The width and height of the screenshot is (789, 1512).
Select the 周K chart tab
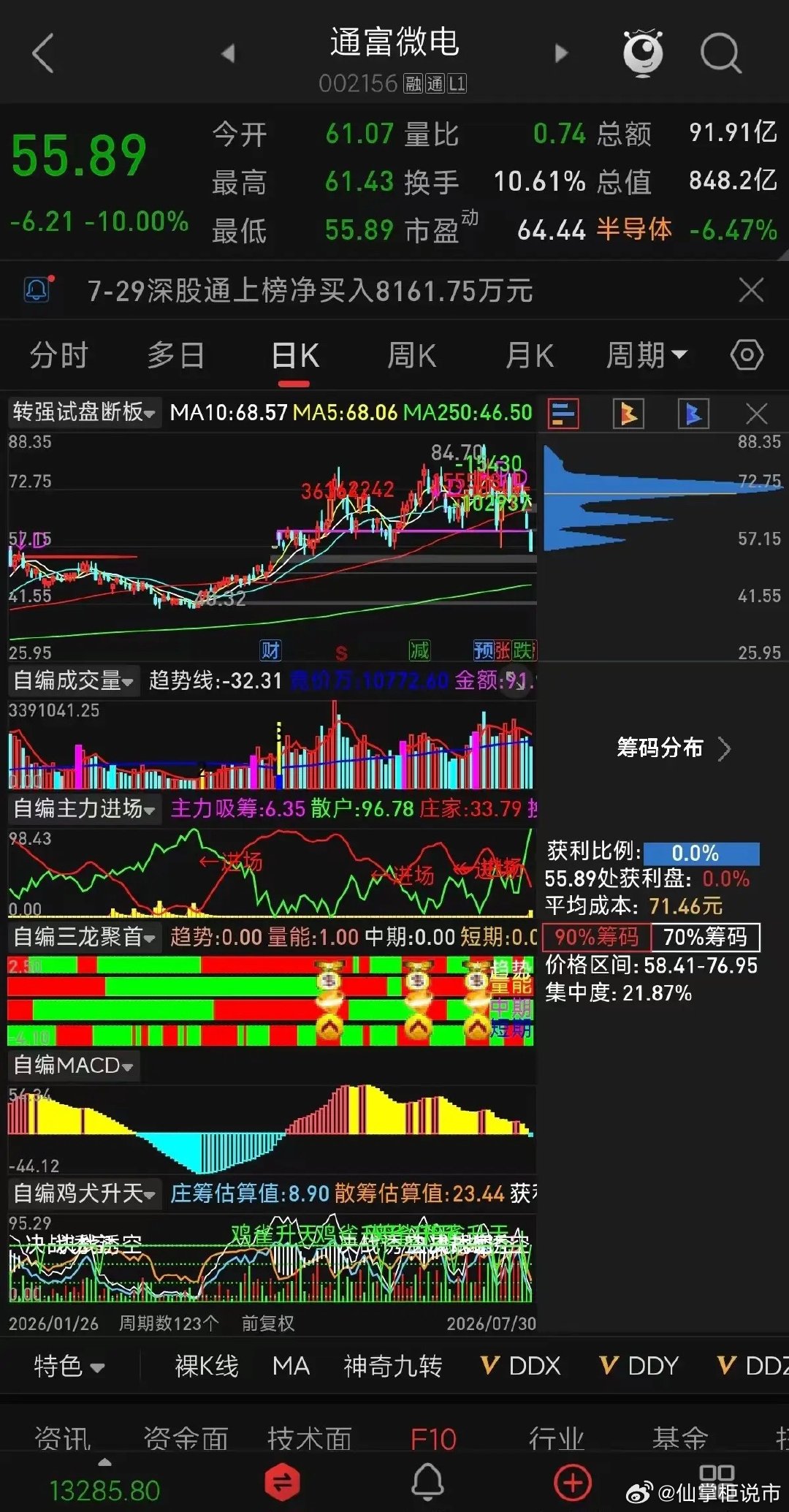tap(411, 356)
